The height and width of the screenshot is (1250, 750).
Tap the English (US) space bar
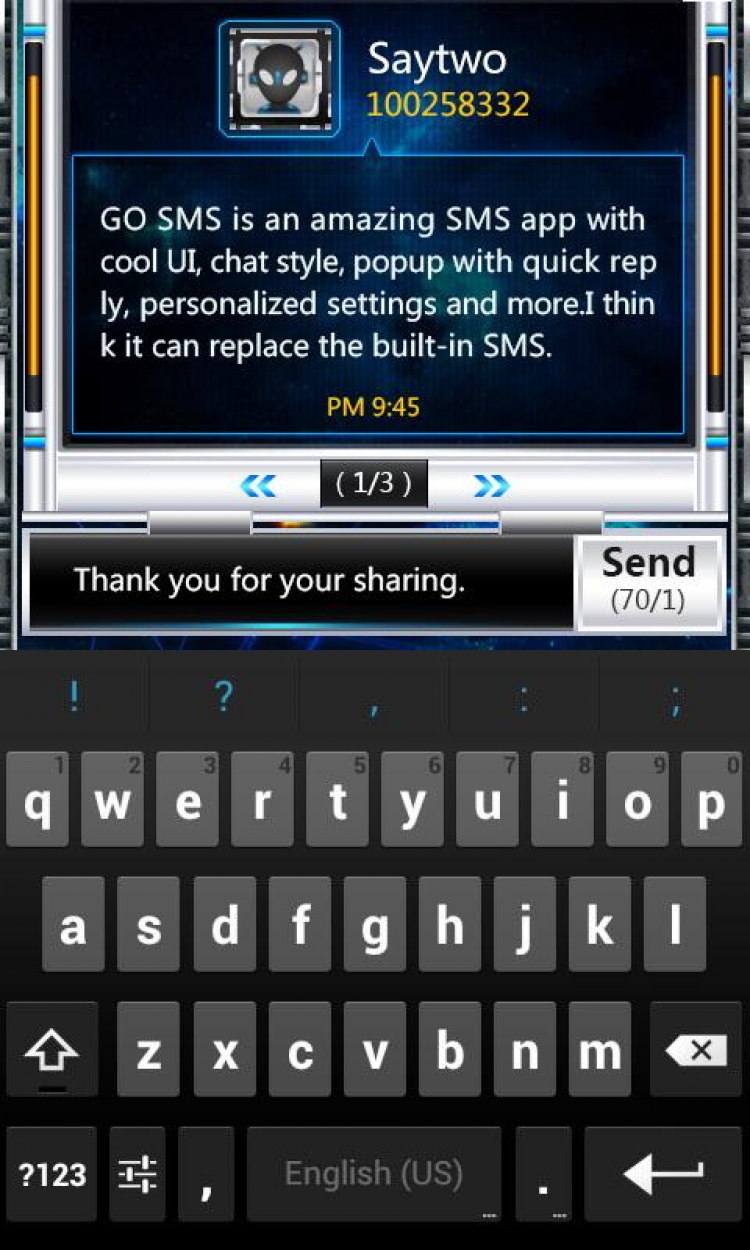[x=374, y=1175]
